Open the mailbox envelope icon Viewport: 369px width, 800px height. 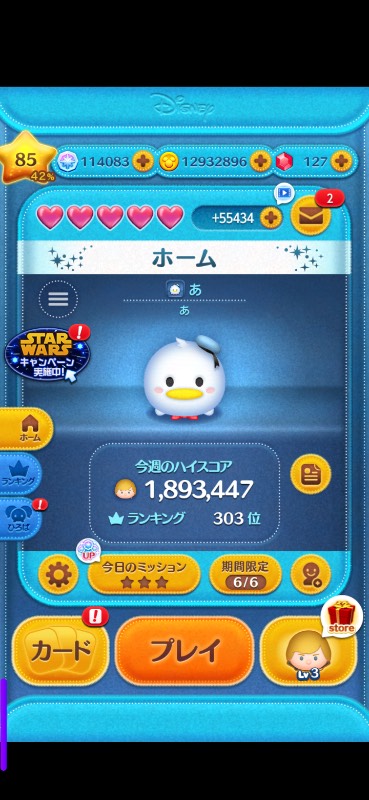tap(310, 217)
